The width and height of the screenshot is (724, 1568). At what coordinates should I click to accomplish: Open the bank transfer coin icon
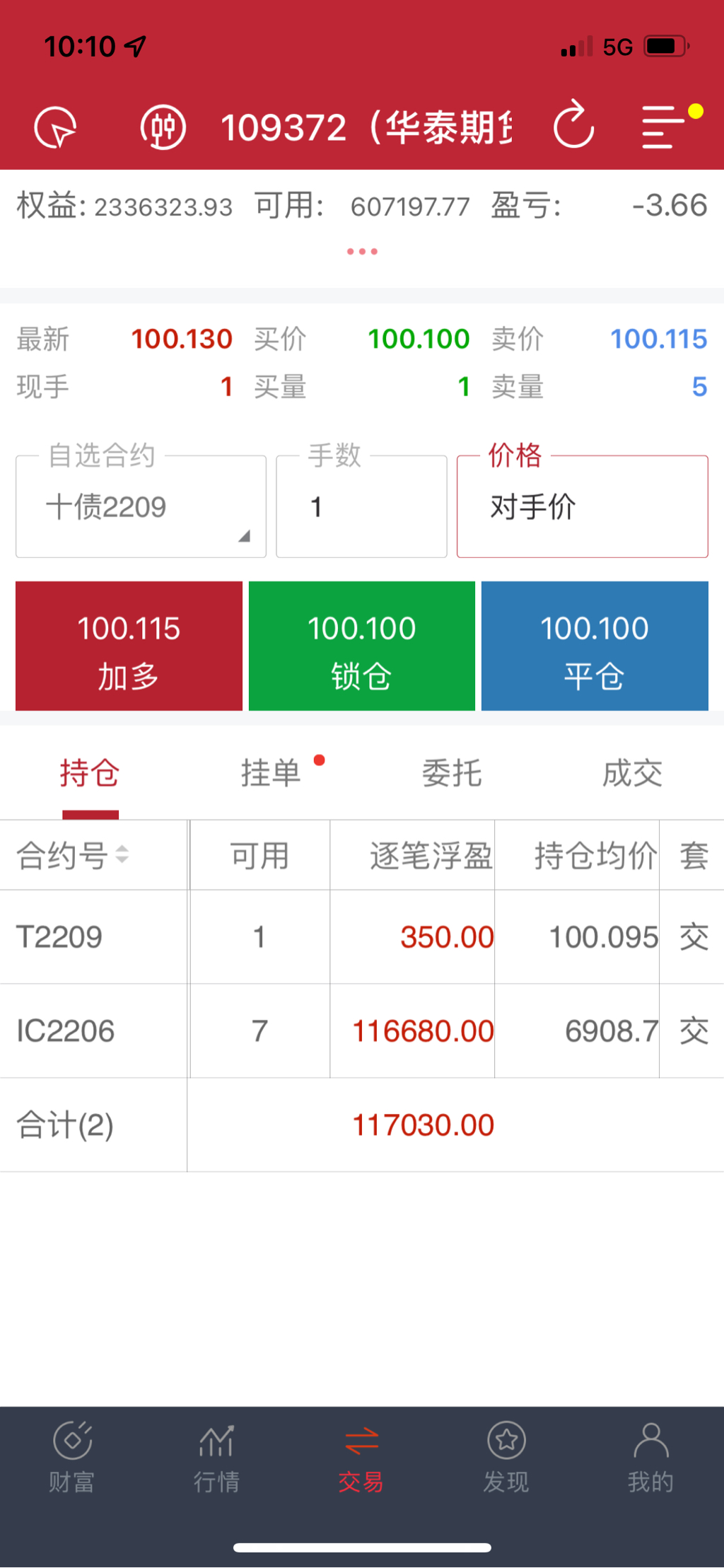pyautogui.click(x=163, y=127)
